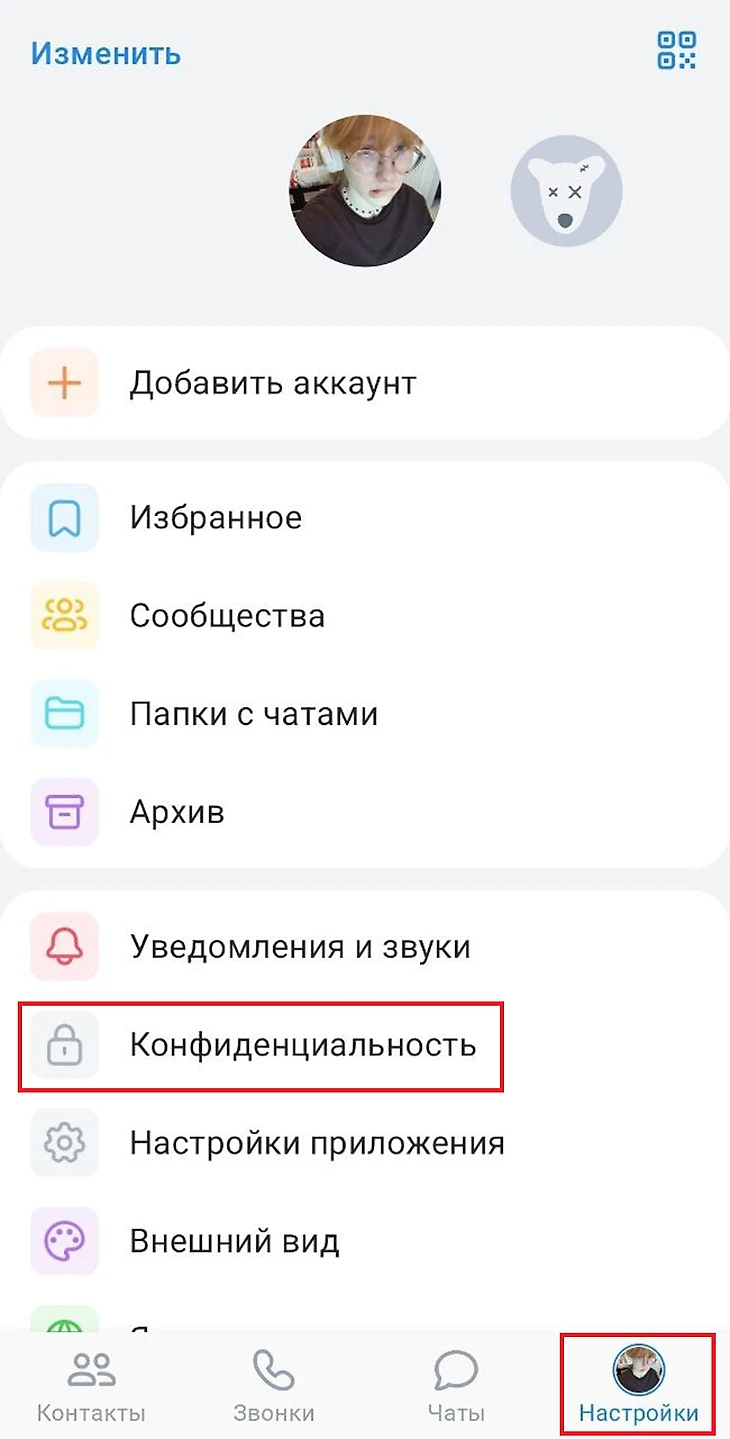This screenshot has height=1439, width=730.
Task: Open Избранное favorites
Action: (x=215, y=518)
